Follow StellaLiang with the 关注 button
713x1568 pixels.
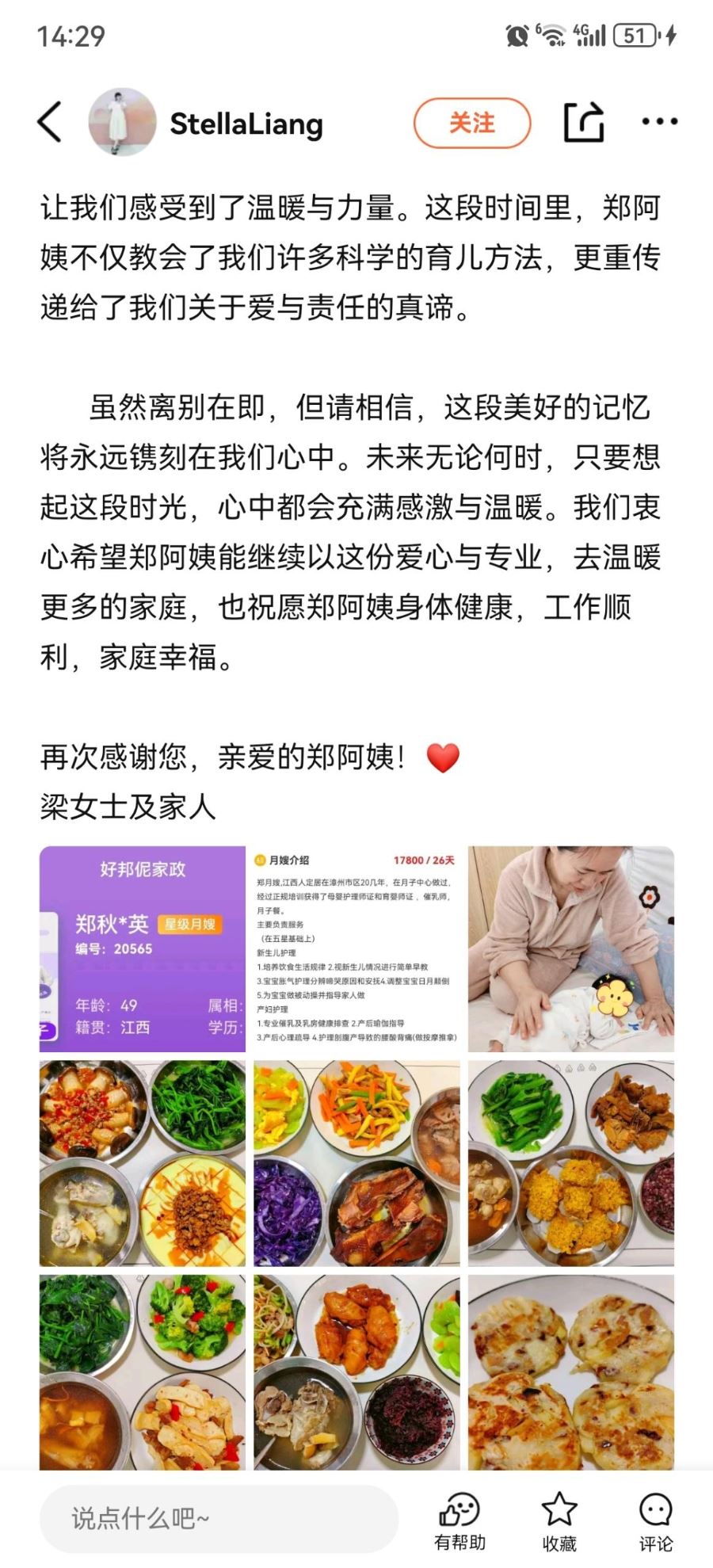click(x=471, y=123)
